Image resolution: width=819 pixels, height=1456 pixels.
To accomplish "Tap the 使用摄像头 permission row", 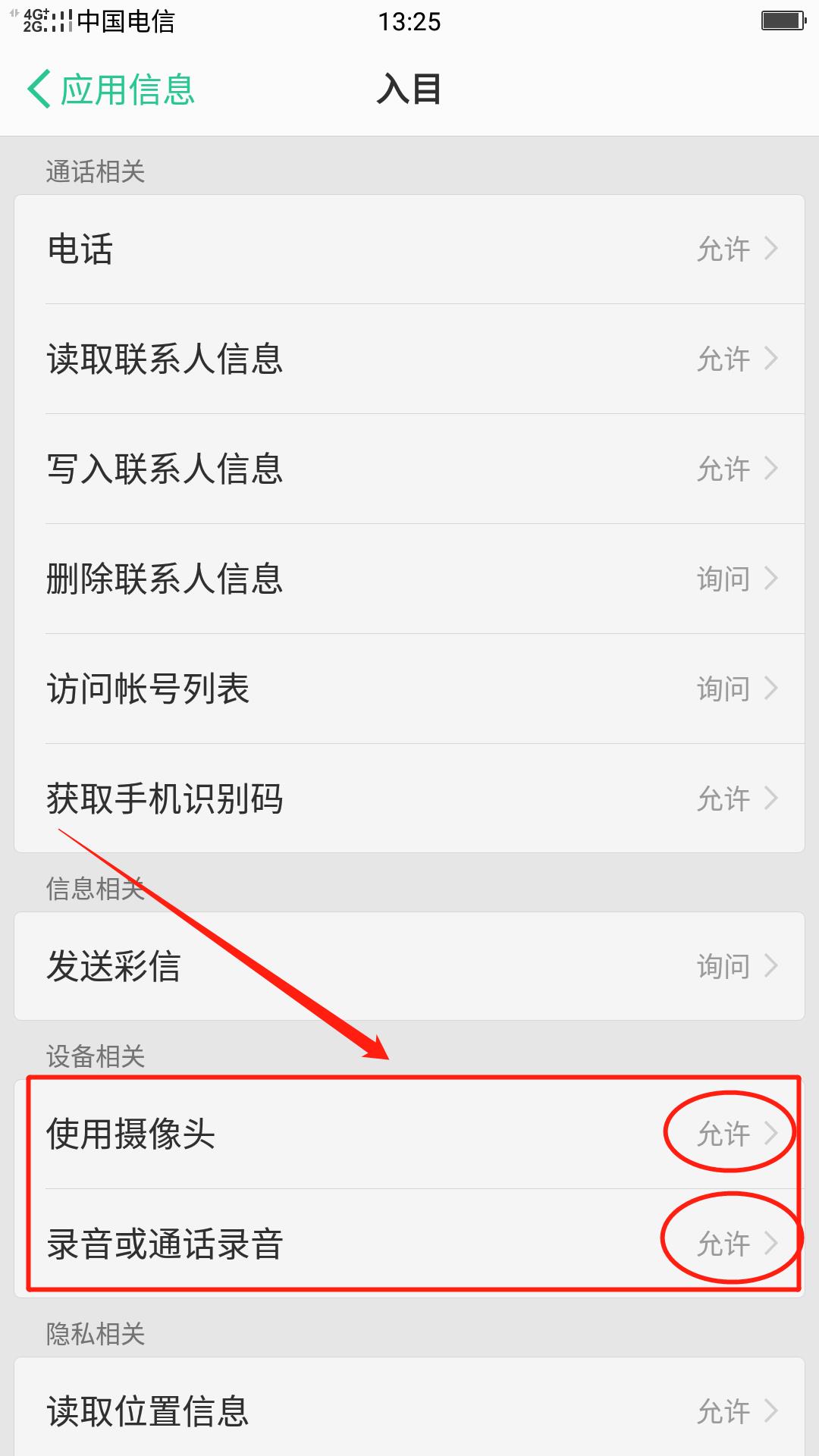I will click(409, 1134).
